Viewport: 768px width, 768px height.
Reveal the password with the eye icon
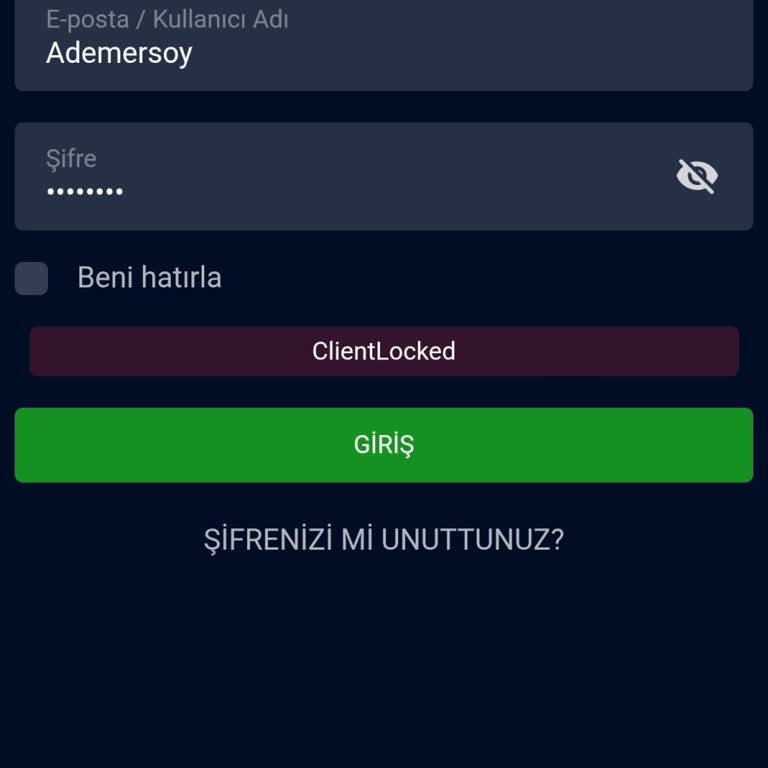point(697,177)
